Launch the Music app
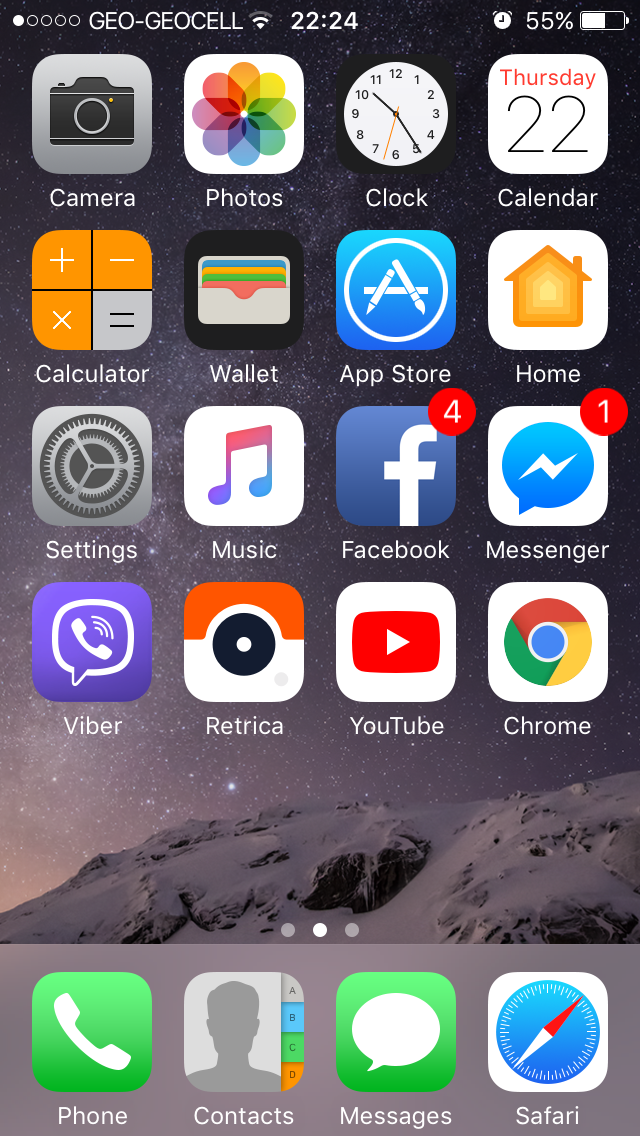Image resolution: width=640 pixels, height=1136 pixels. point(244,466)
